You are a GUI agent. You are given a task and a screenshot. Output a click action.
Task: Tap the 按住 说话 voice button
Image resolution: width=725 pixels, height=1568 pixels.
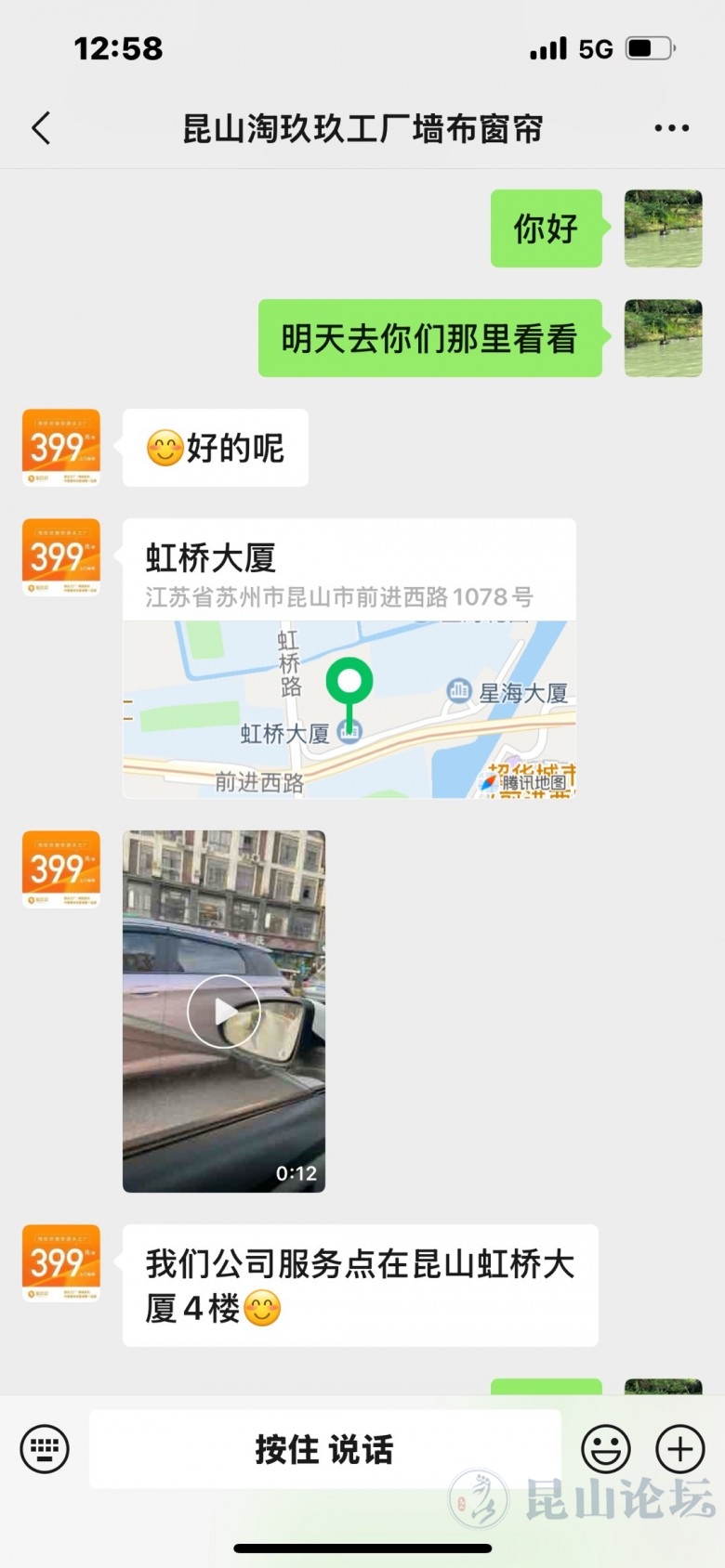(324, 1448)
